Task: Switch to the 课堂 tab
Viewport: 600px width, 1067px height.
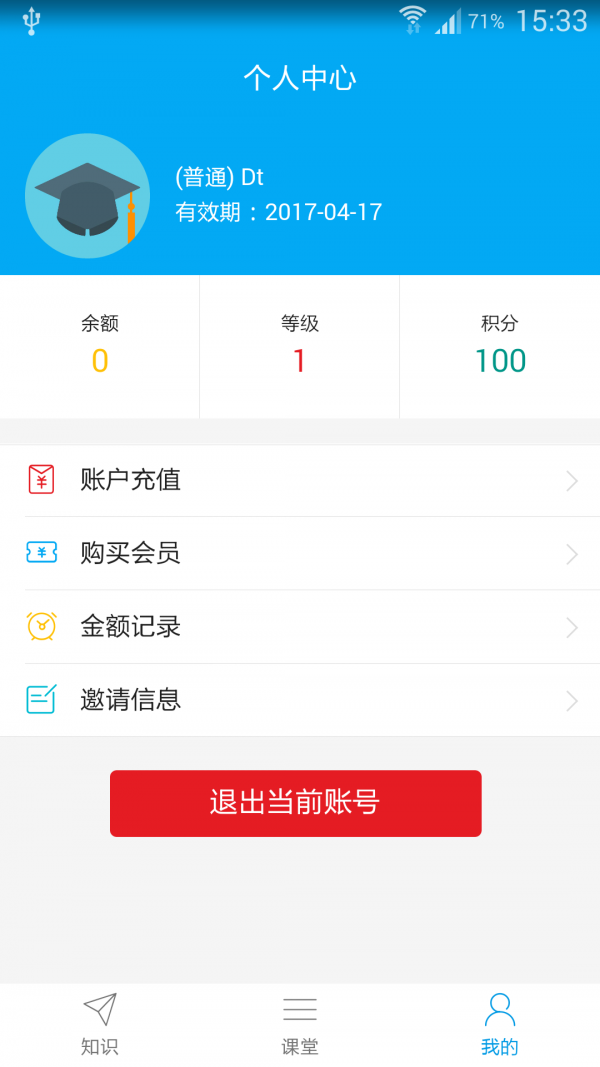Action: 300,1024
